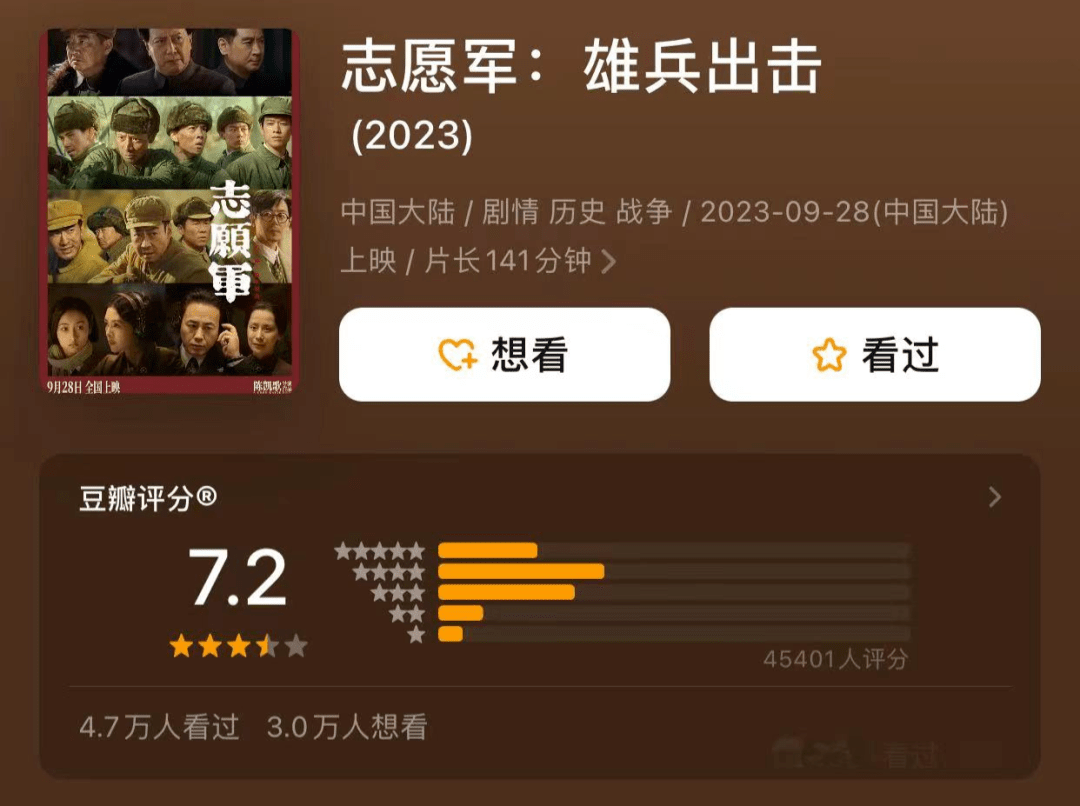Open the 豆瓣评分 rating details
Image resolution: width=1080 pixels, height=806 pixels.
(x=994, y=497)
